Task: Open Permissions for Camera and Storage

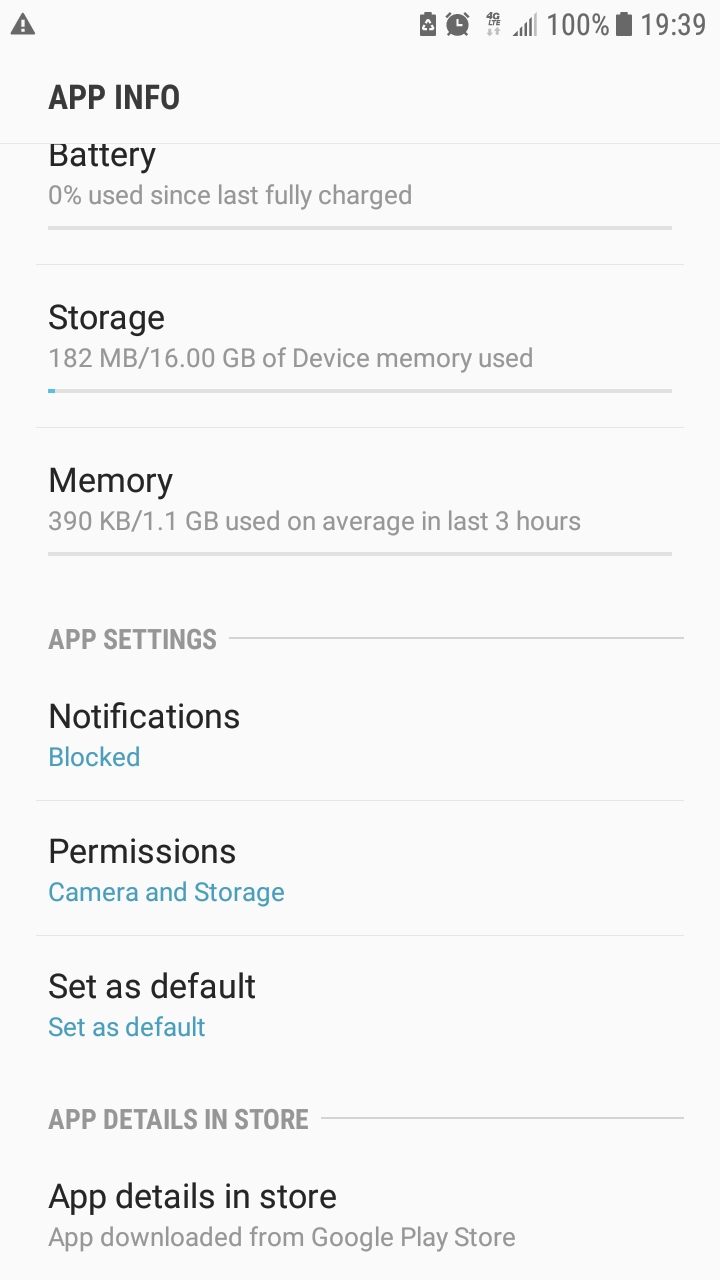Action: click(360, 870)
